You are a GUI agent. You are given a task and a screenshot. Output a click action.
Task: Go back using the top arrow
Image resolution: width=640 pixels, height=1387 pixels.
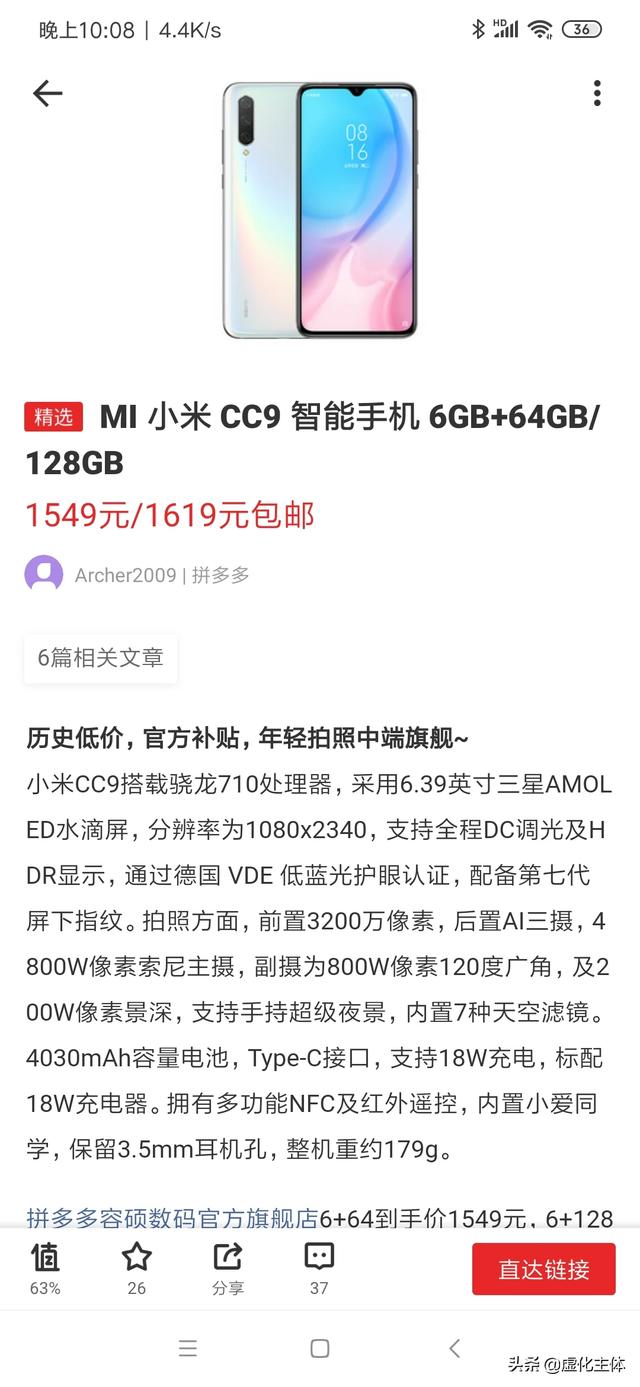[47, 94]
